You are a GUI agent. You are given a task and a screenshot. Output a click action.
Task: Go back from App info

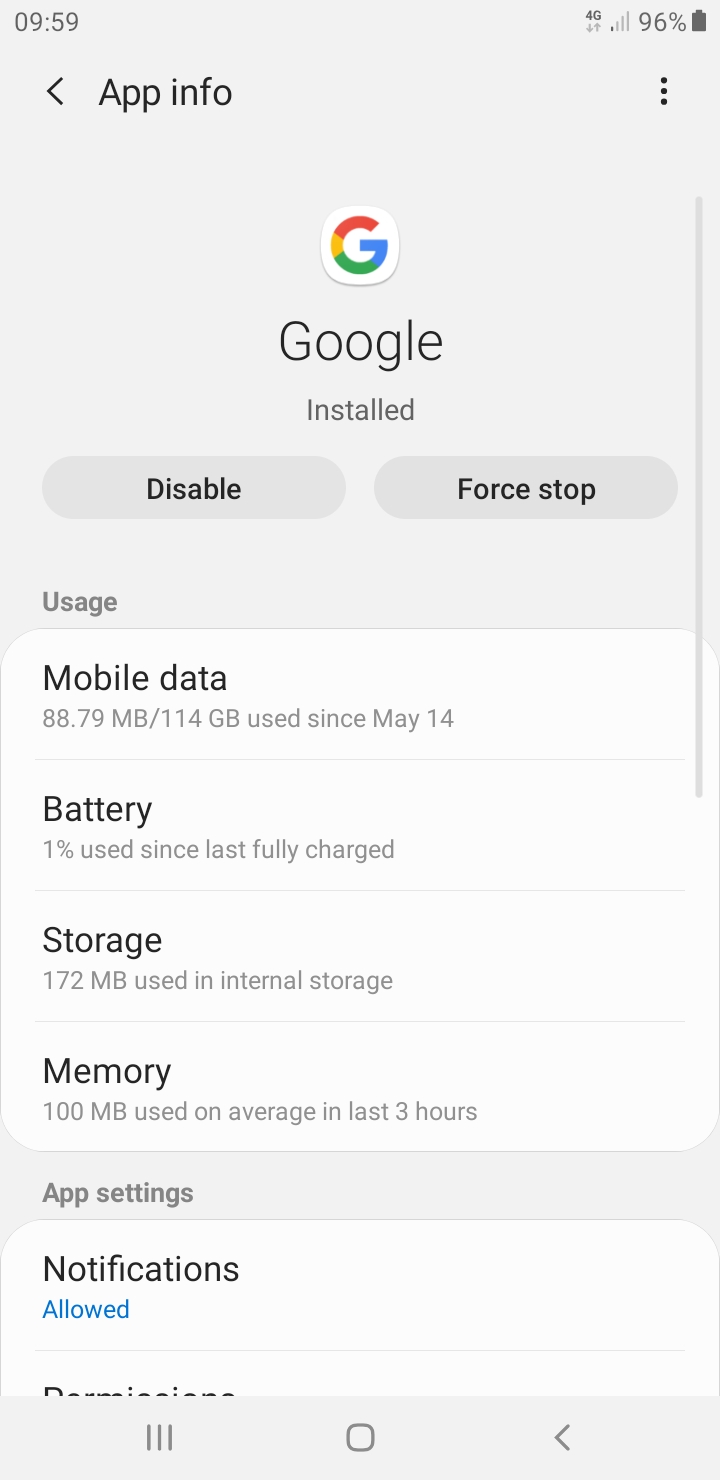56,92
